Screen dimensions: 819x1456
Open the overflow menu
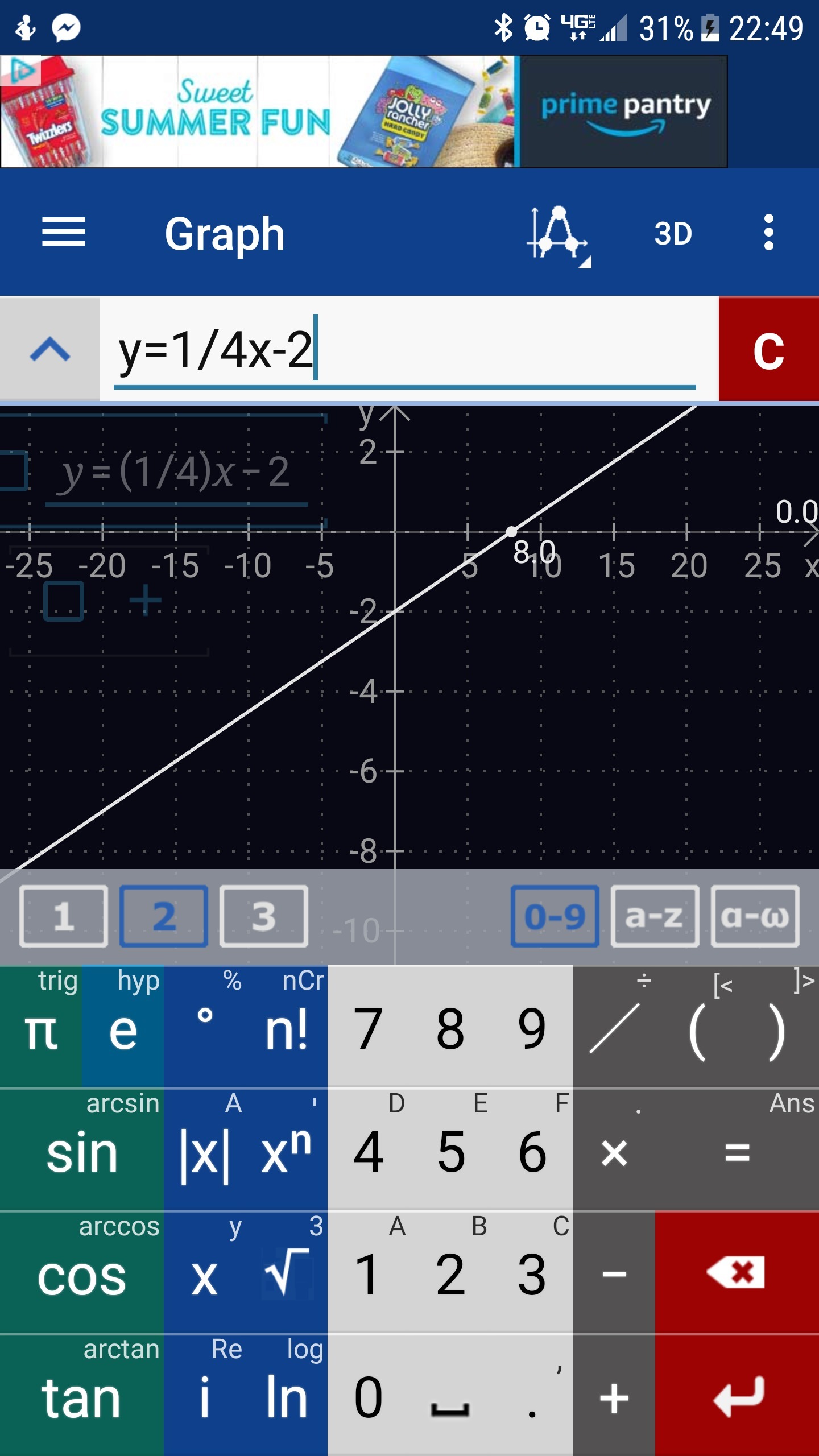[x=768, y=233]
